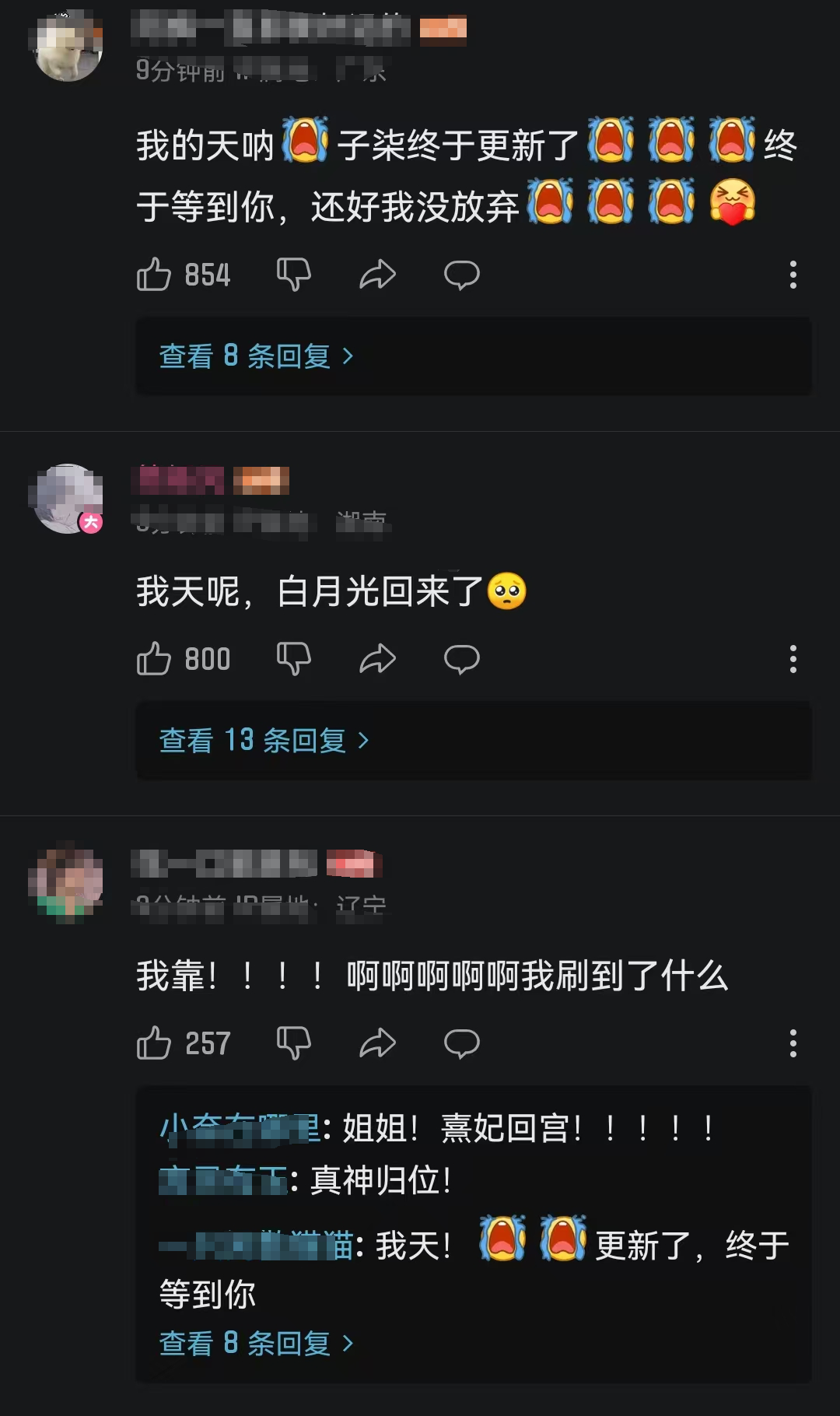Share the 子柒终于更新了 comment
This screenshot has height=1416, width=840.
(378, 275)
